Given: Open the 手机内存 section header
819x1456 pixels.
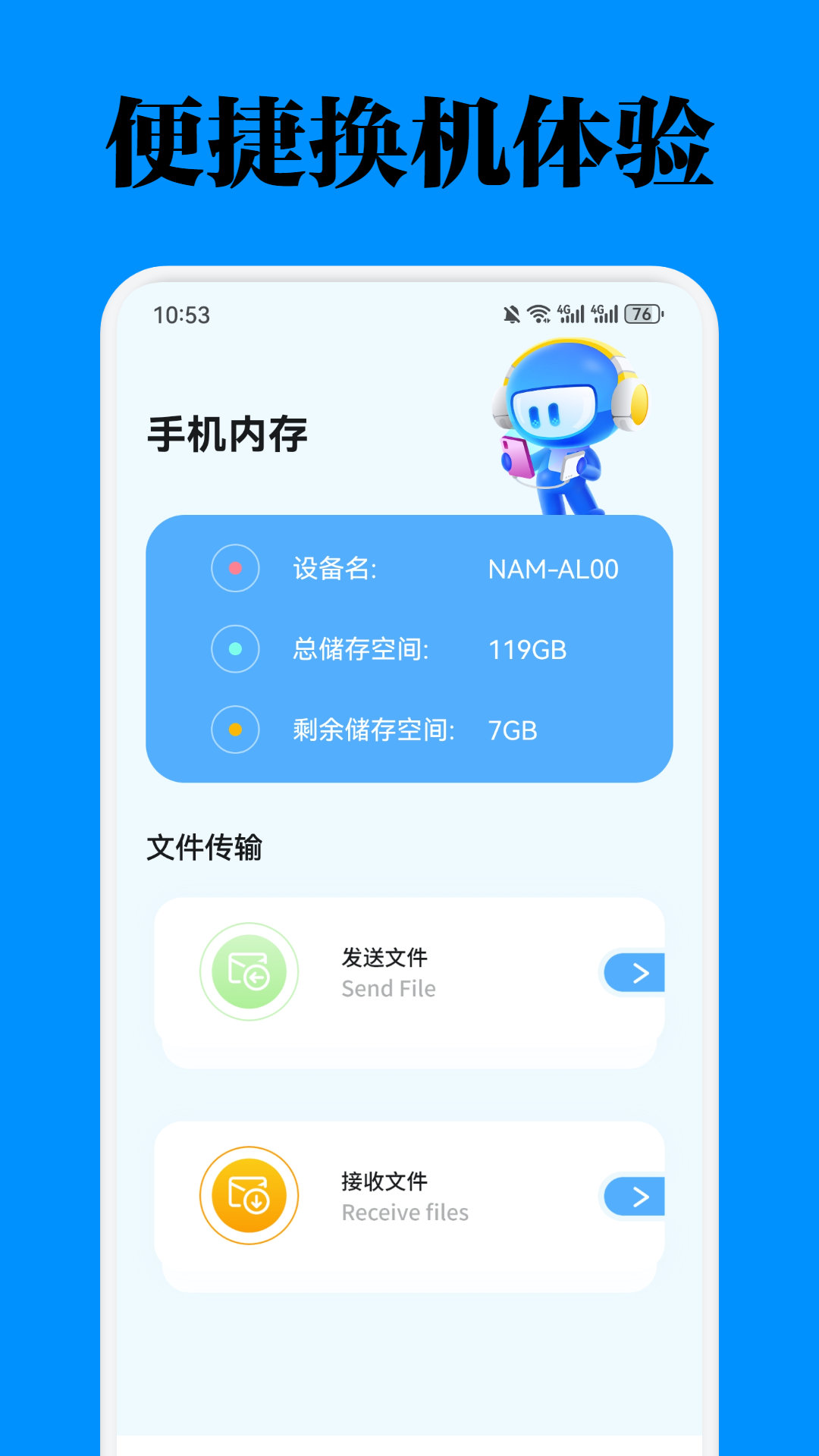Looking at the screenshot, I should (x=227, y=432).
